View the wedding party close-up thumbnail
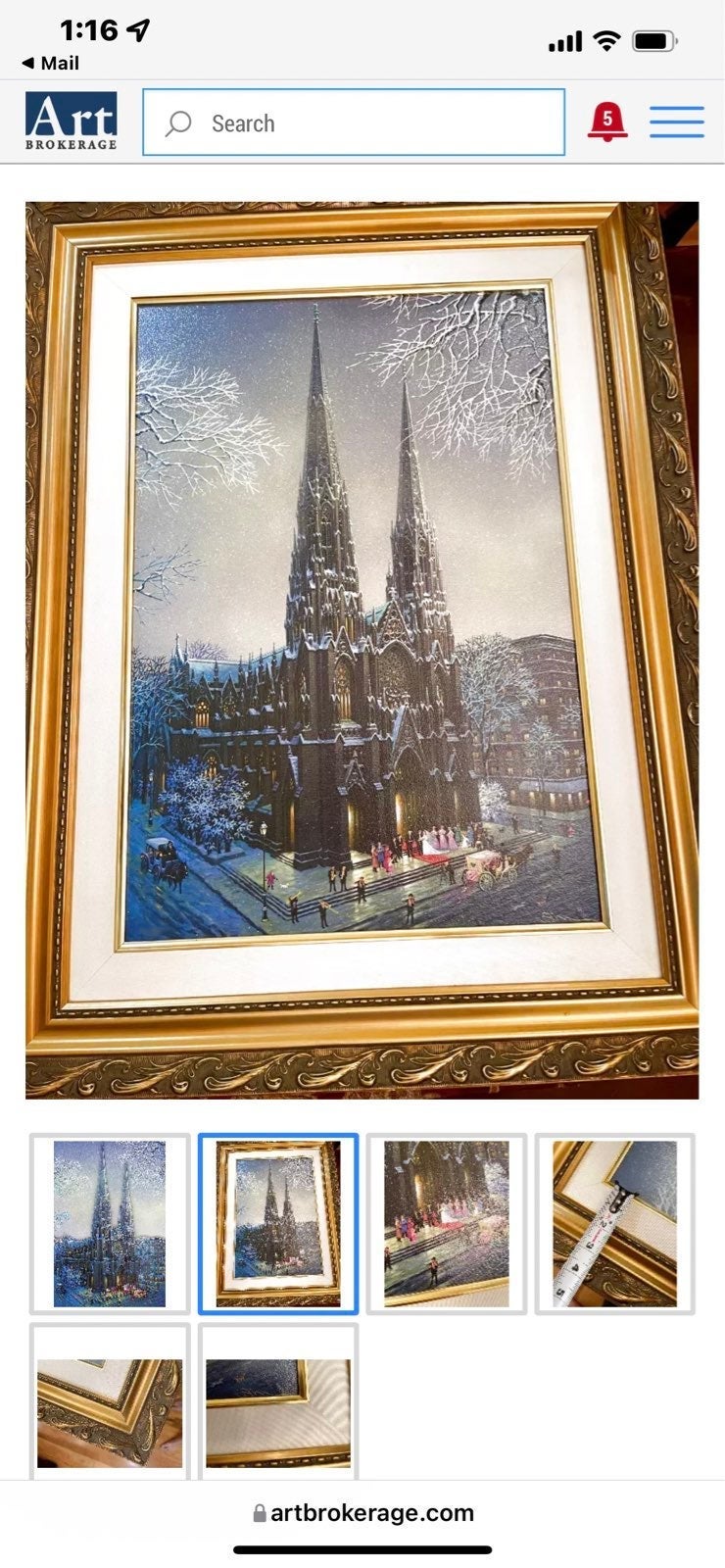Viewport: 725px width, 1568px height. [x=447, y=1223]
